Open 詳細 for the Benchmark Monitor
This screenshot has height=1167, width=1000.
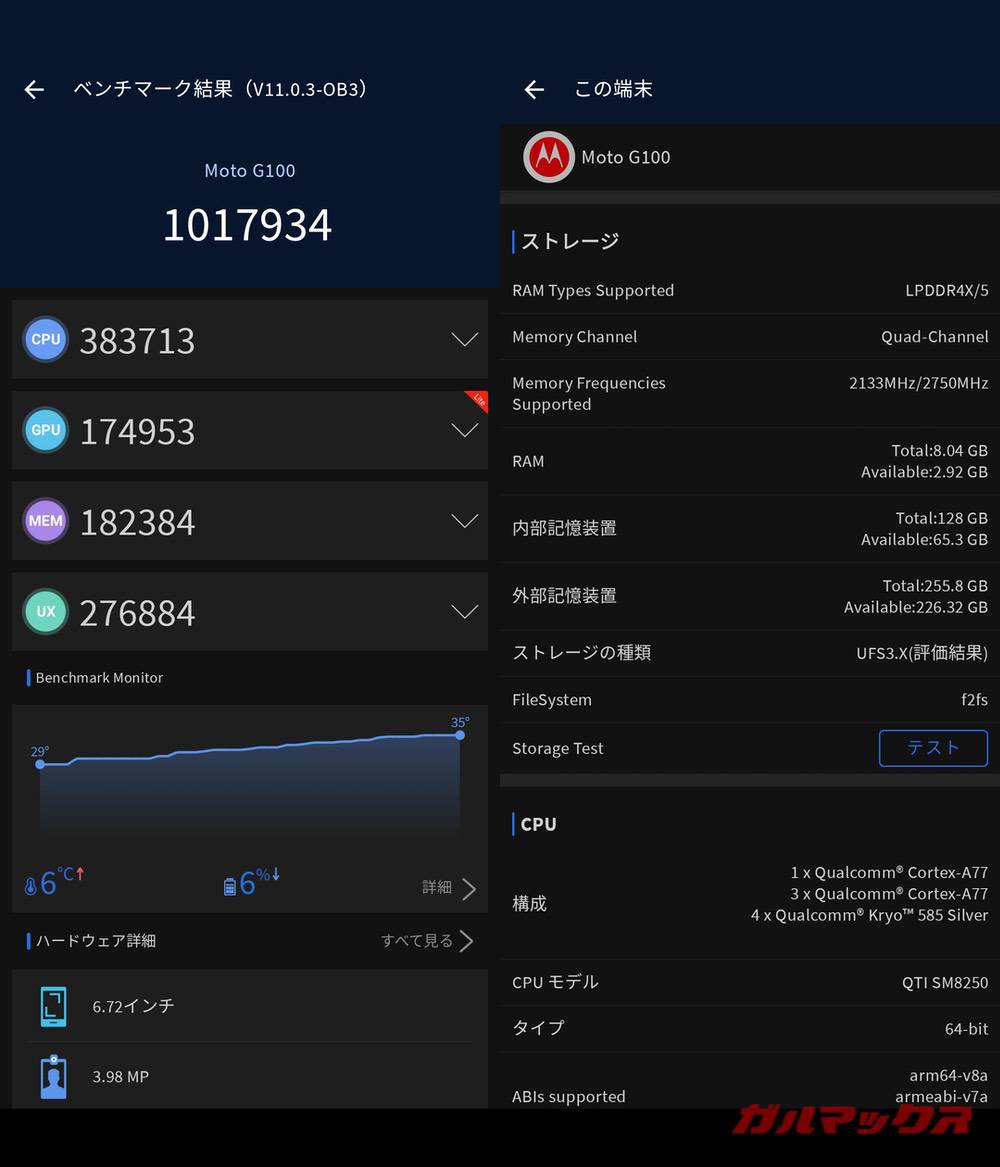coord(449,888)
